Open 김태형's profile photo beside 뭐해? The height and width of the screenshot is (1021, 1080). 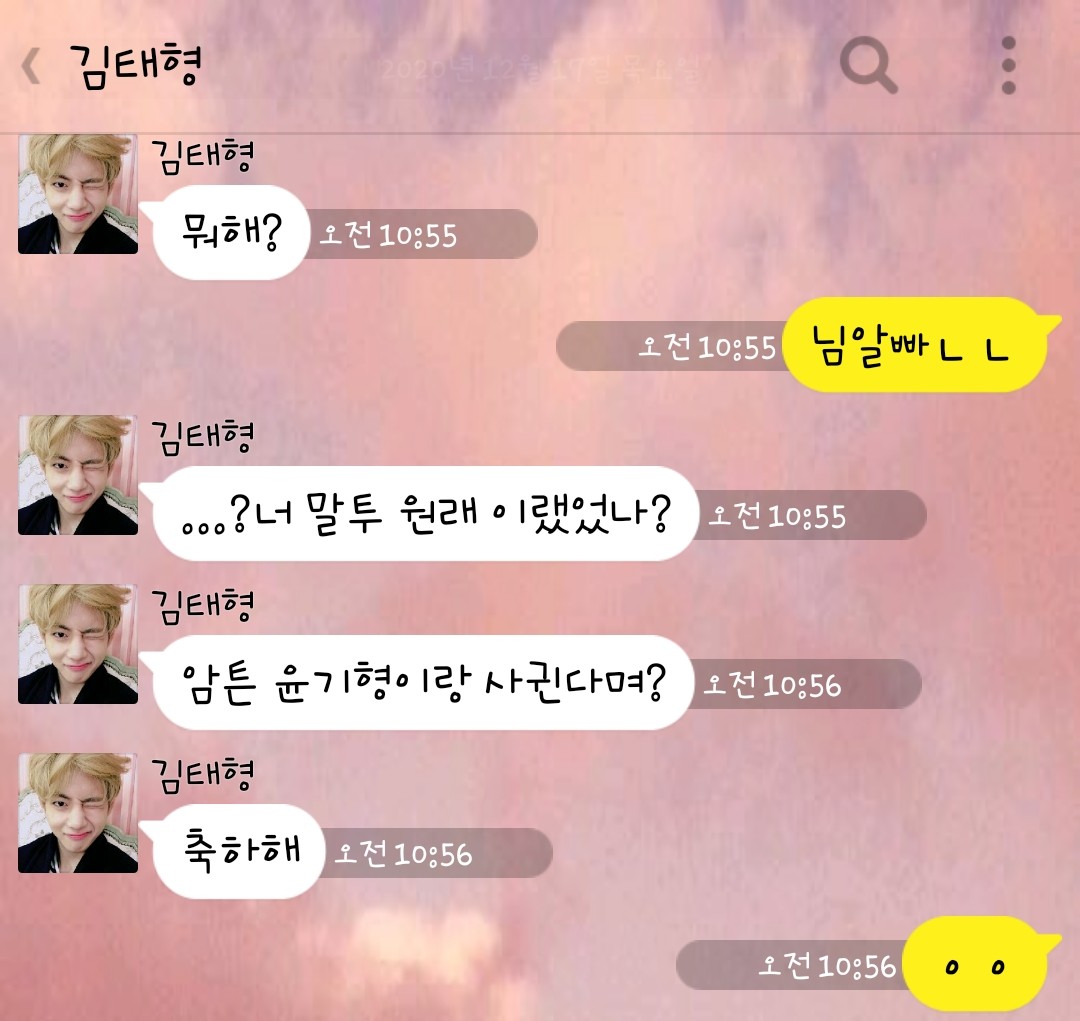(x=78, y=194)
